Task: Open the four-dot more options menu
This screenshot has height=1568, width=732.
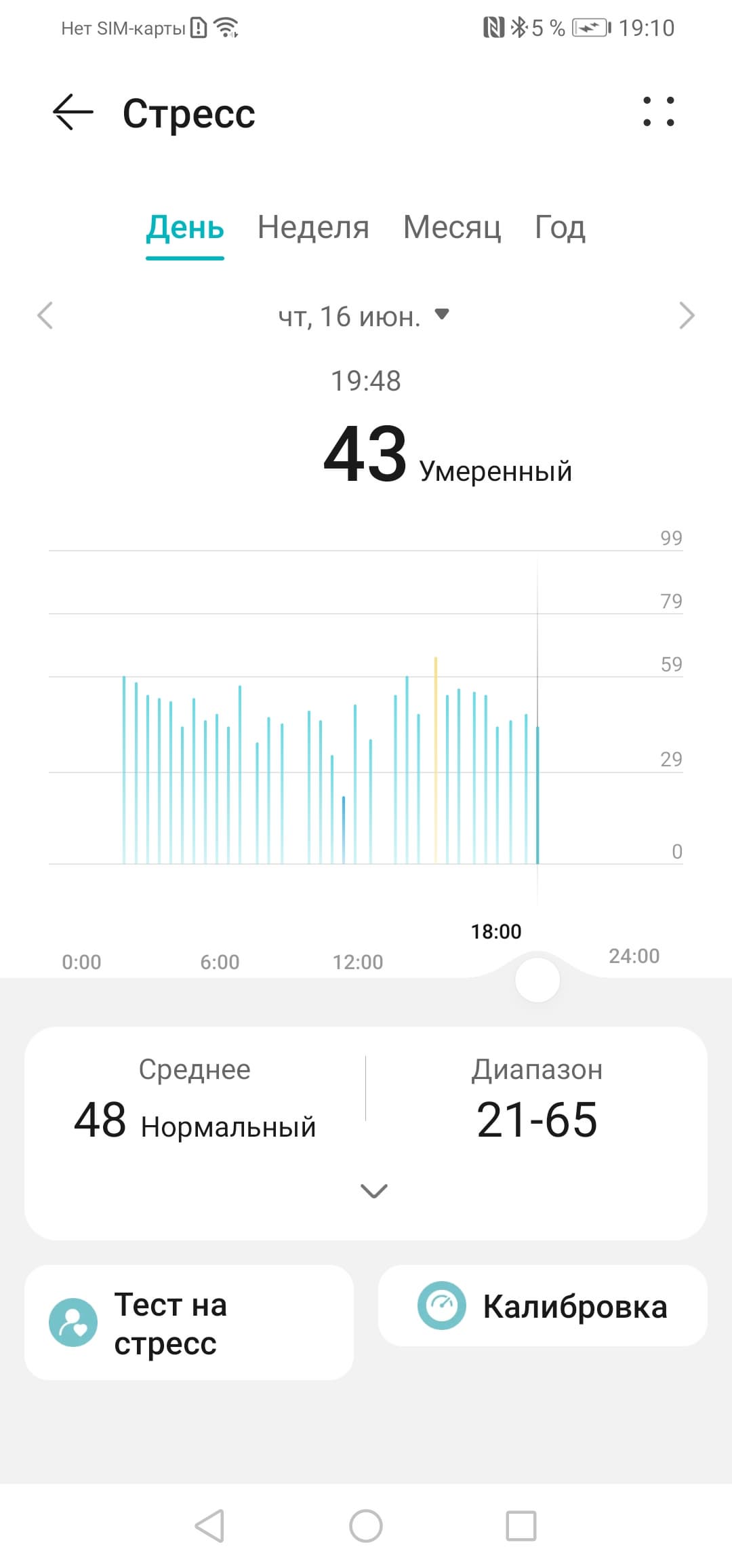Action: click(658, 112)
